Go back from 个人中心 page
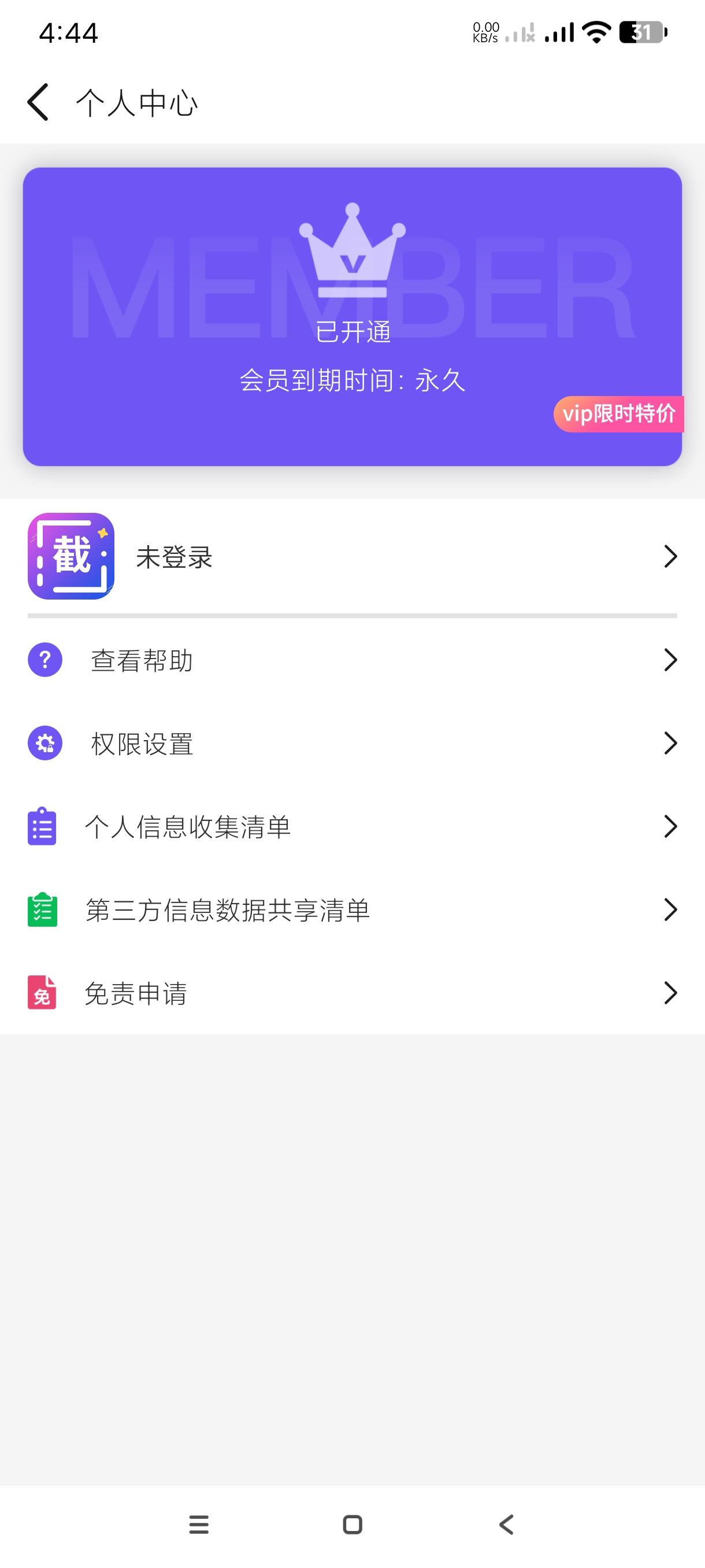This screenshot has width=705, height=1568. (38, 102)
